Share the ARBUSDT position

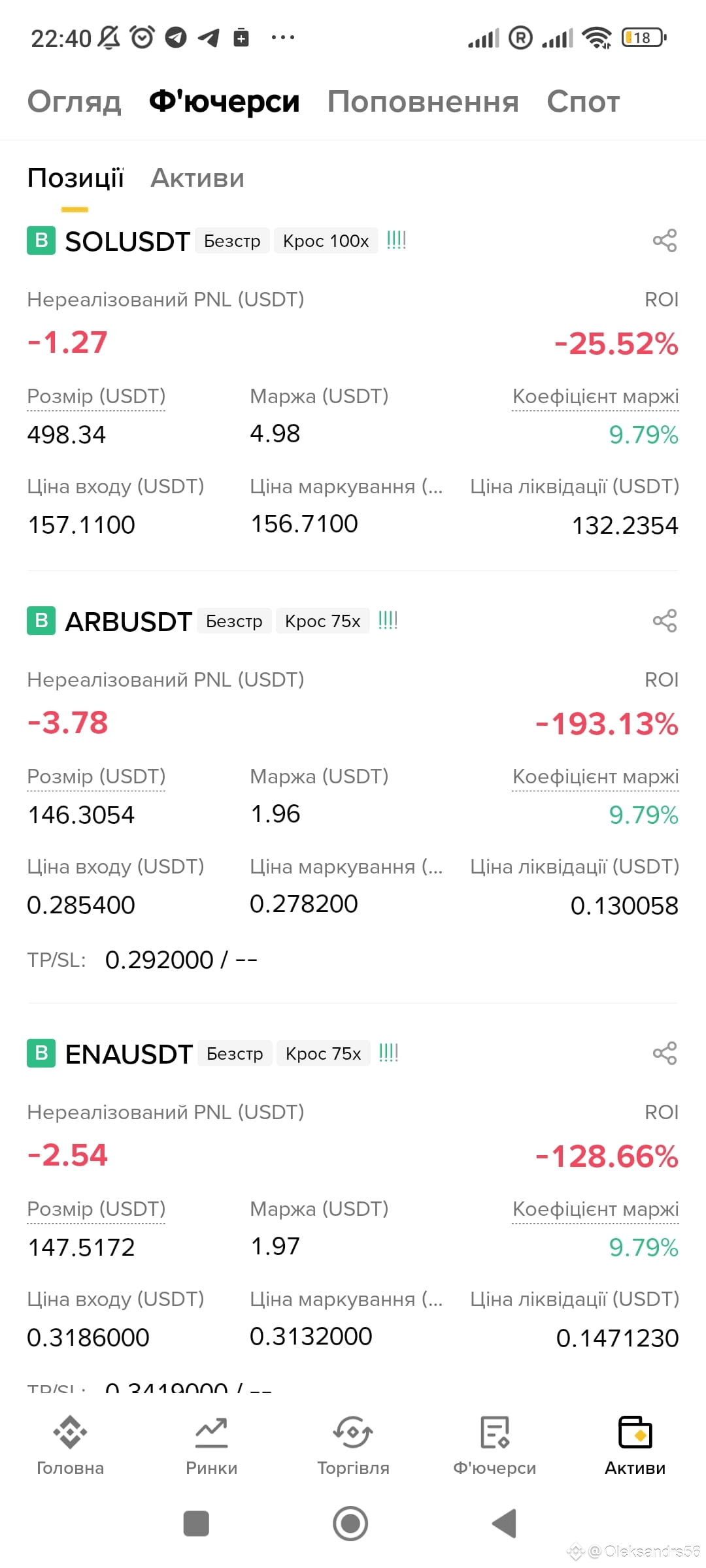pos(665,621)
